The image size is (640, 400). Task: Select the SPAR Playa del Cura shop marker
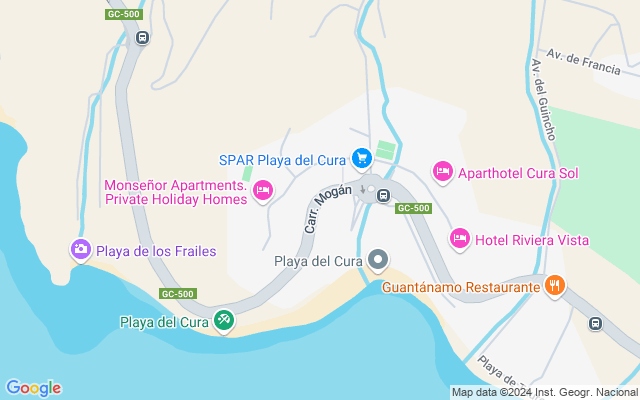(361, 159)
